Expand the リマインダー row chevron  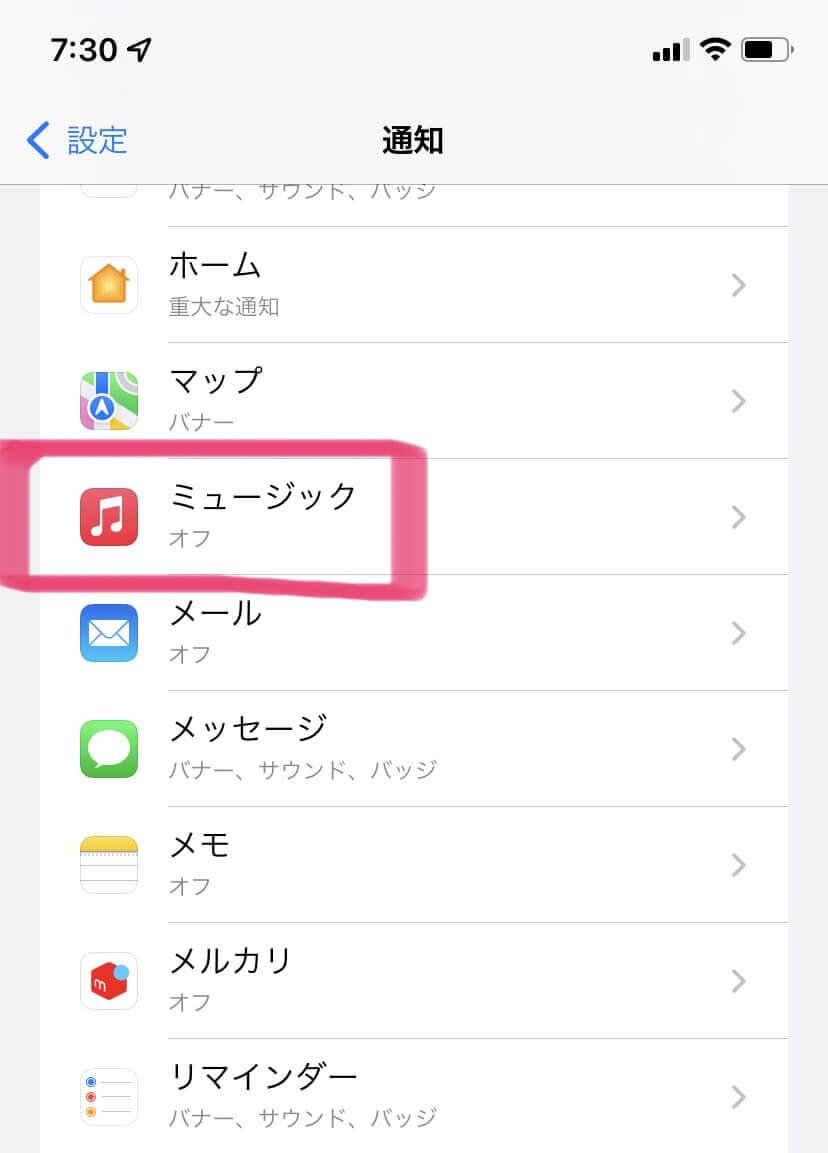coord(738,1095)
